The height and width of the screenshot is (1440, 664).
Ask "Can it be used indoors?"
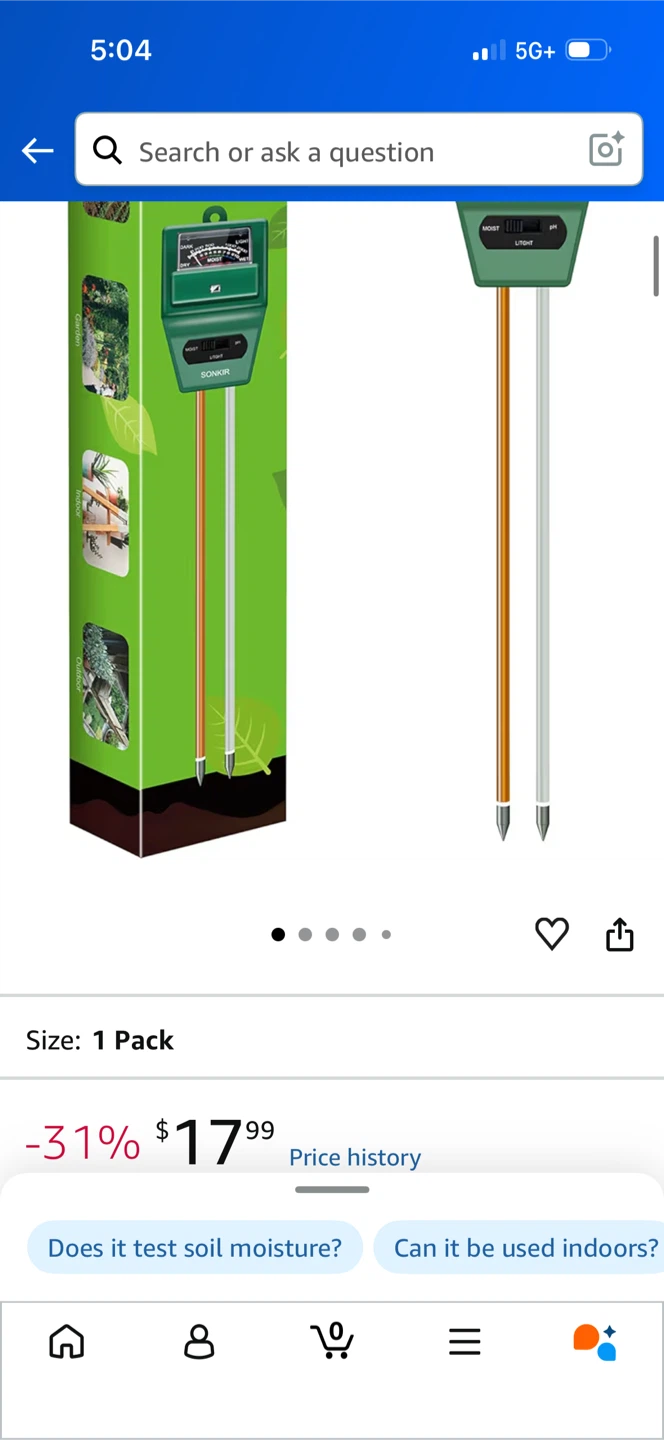(520, 1247)
